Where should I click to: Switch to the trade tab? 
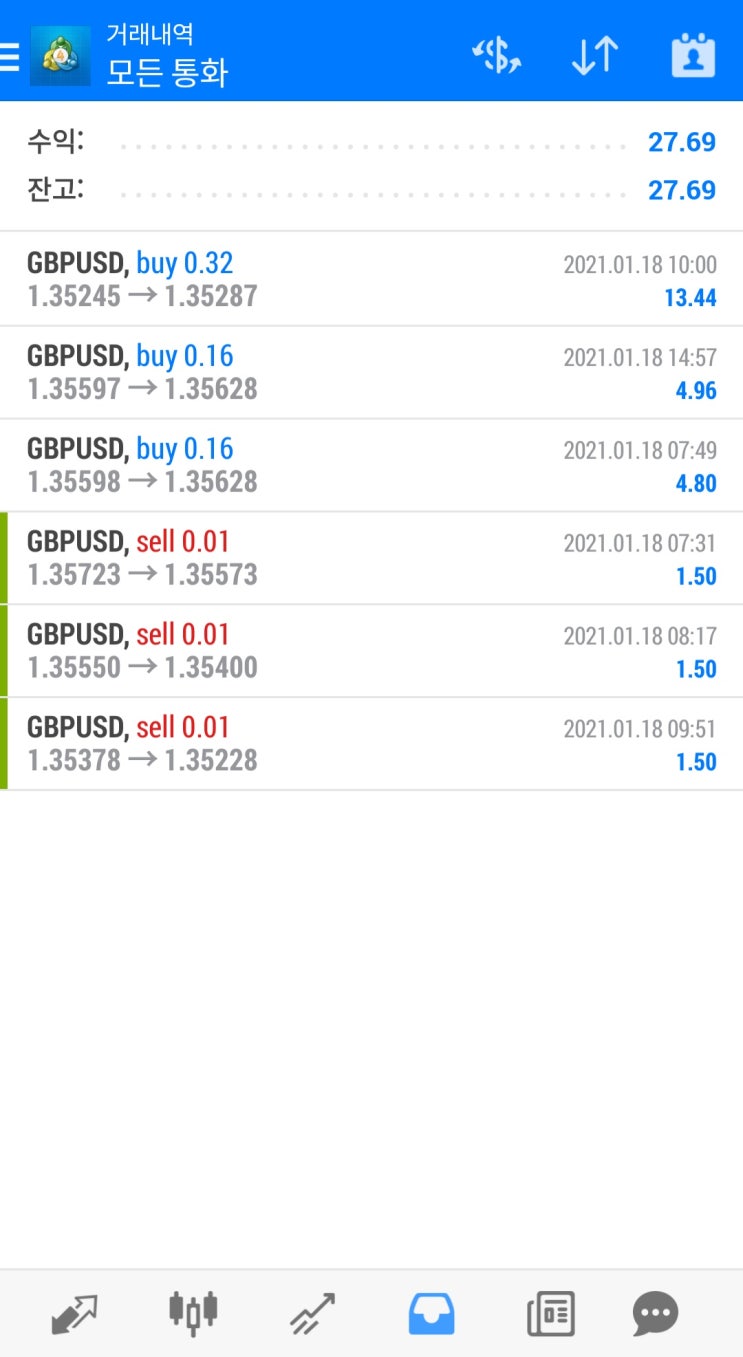click(x=312, y=1314)
